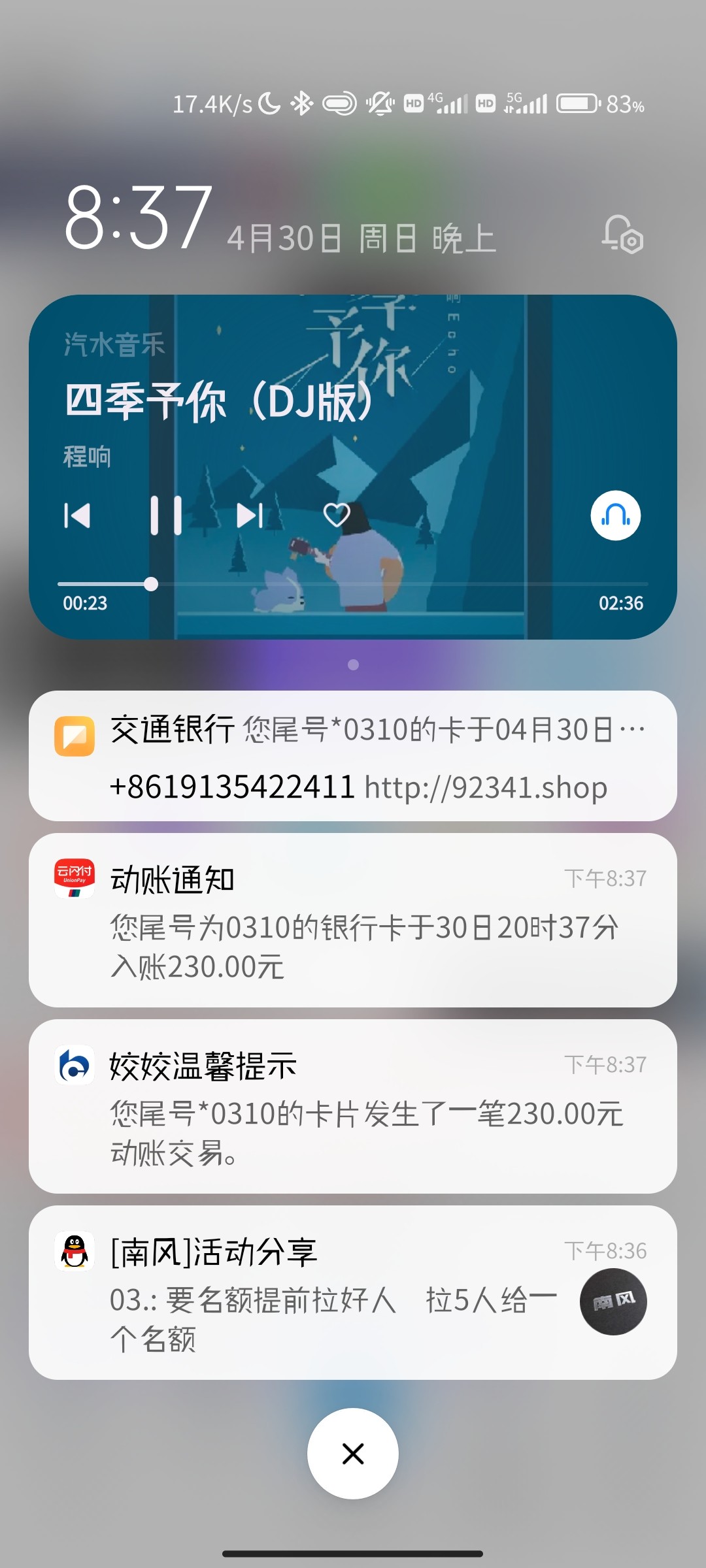Like the playing song with heart

[x=337, y=515]
